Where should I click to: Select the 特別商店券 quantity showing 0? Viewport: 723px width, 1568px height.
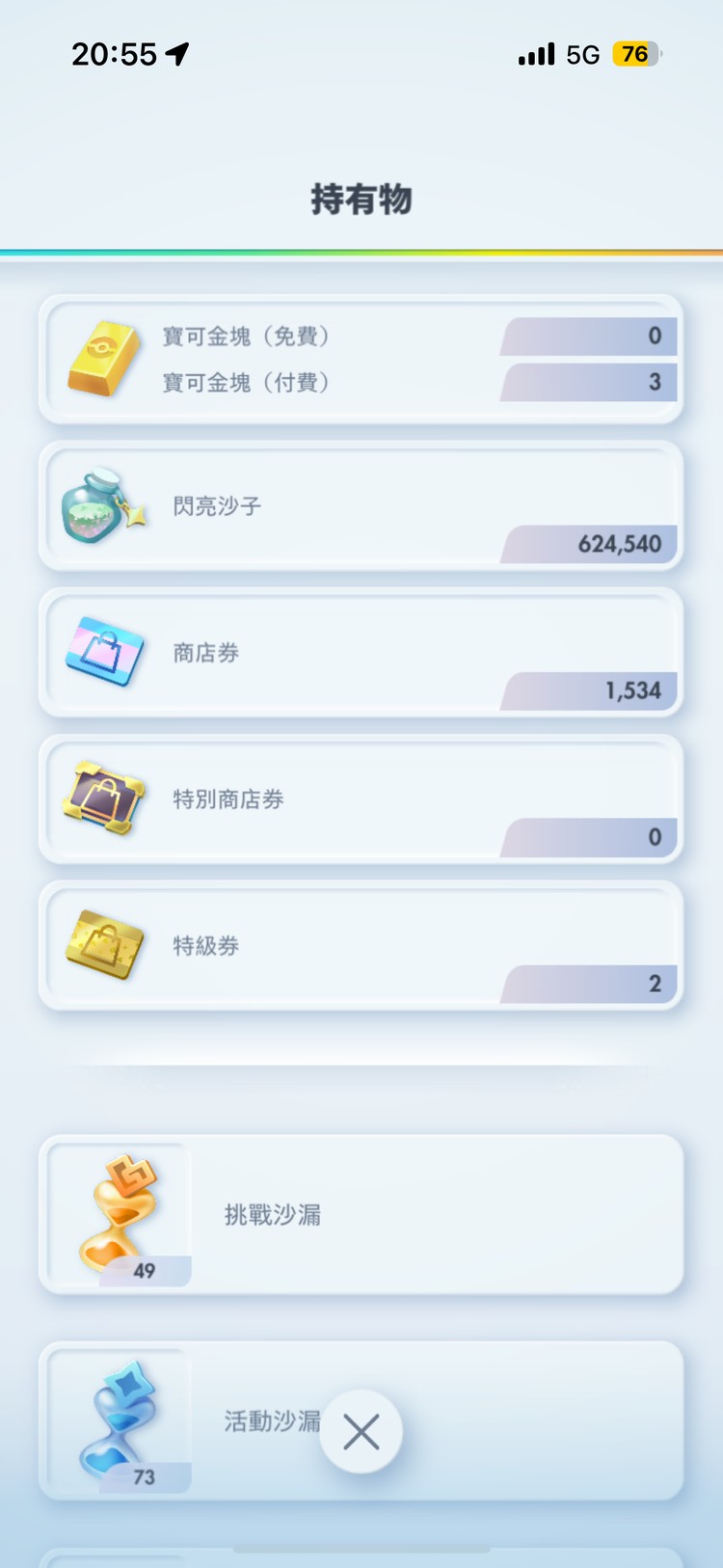pyautogui.click(x=655, y=836)
